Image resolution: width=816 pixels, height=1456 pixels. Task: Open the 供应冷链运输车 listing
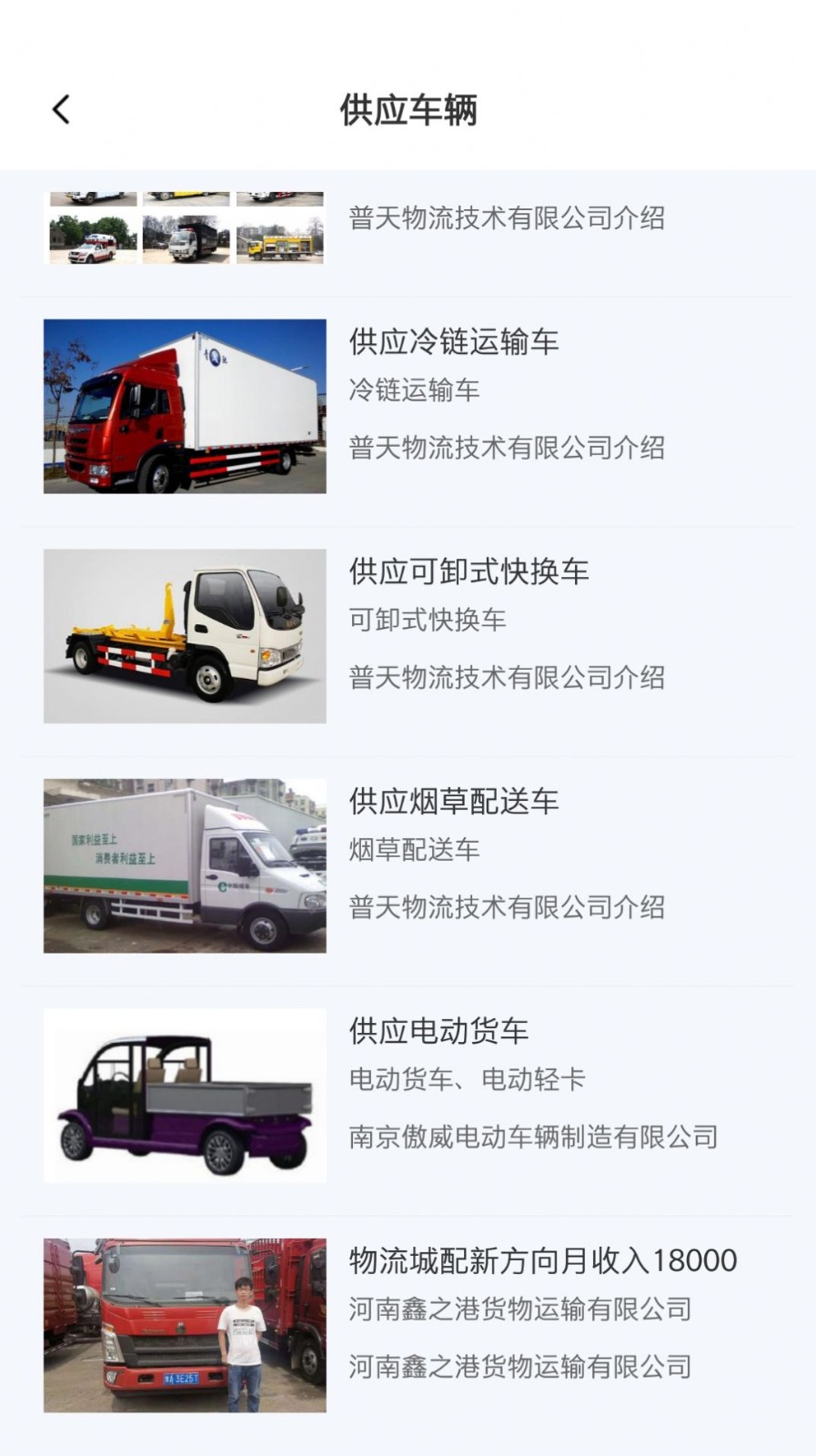(453, 343)
